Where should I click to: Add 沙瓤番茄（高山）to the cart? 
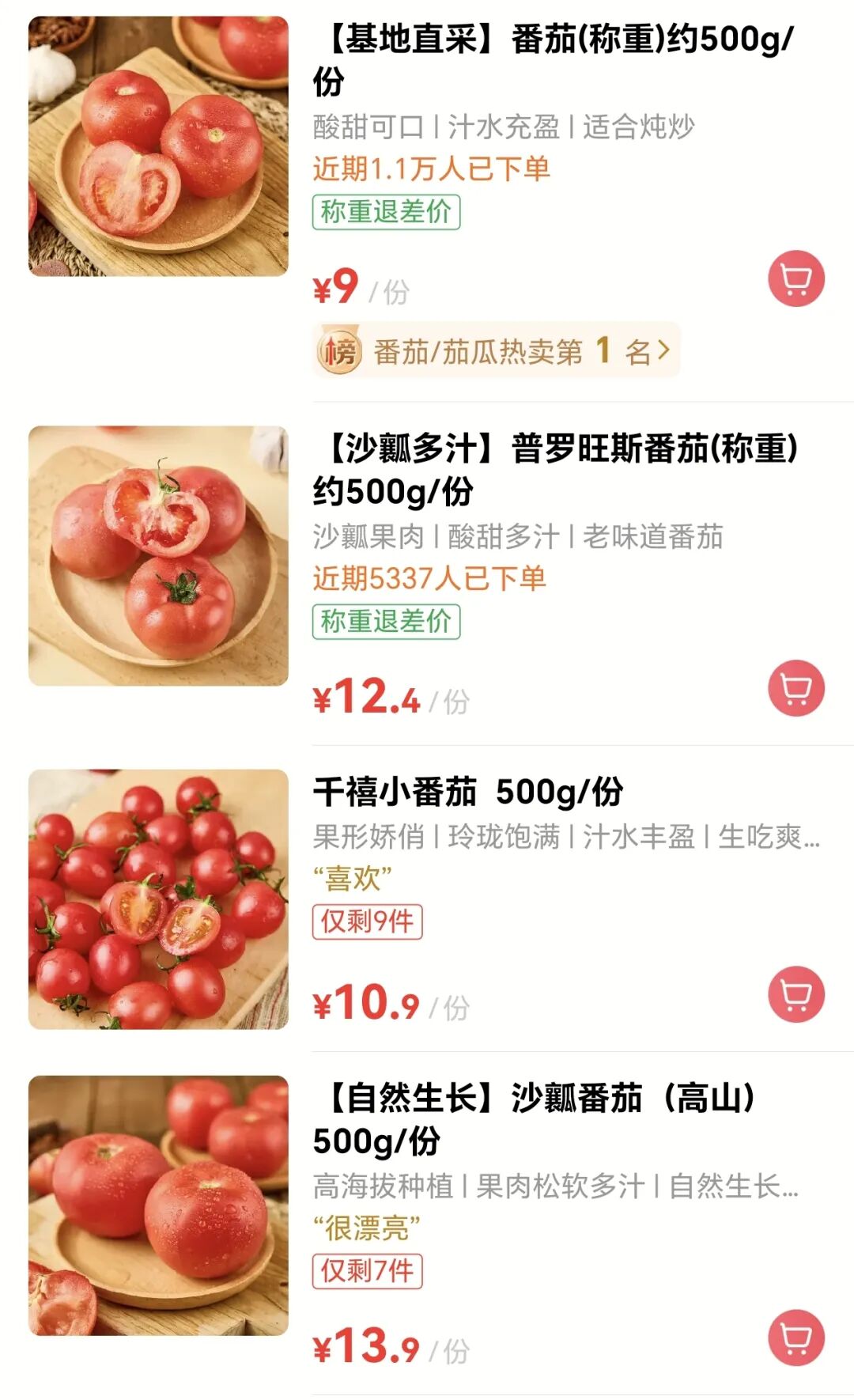(x=795, y=1338)
